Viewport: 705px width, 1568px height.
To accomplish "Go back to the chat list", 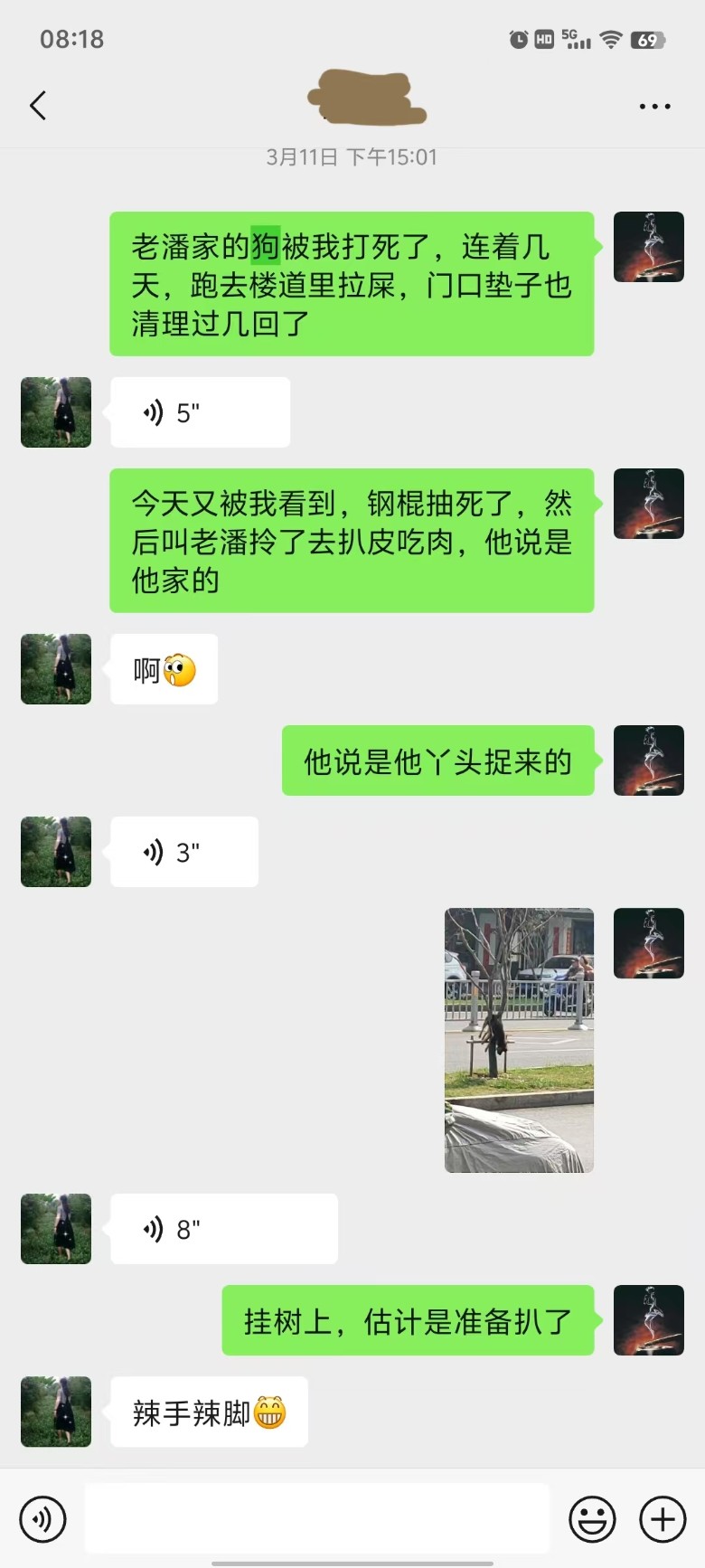I will pyautogui.click(x=38, y=106).
